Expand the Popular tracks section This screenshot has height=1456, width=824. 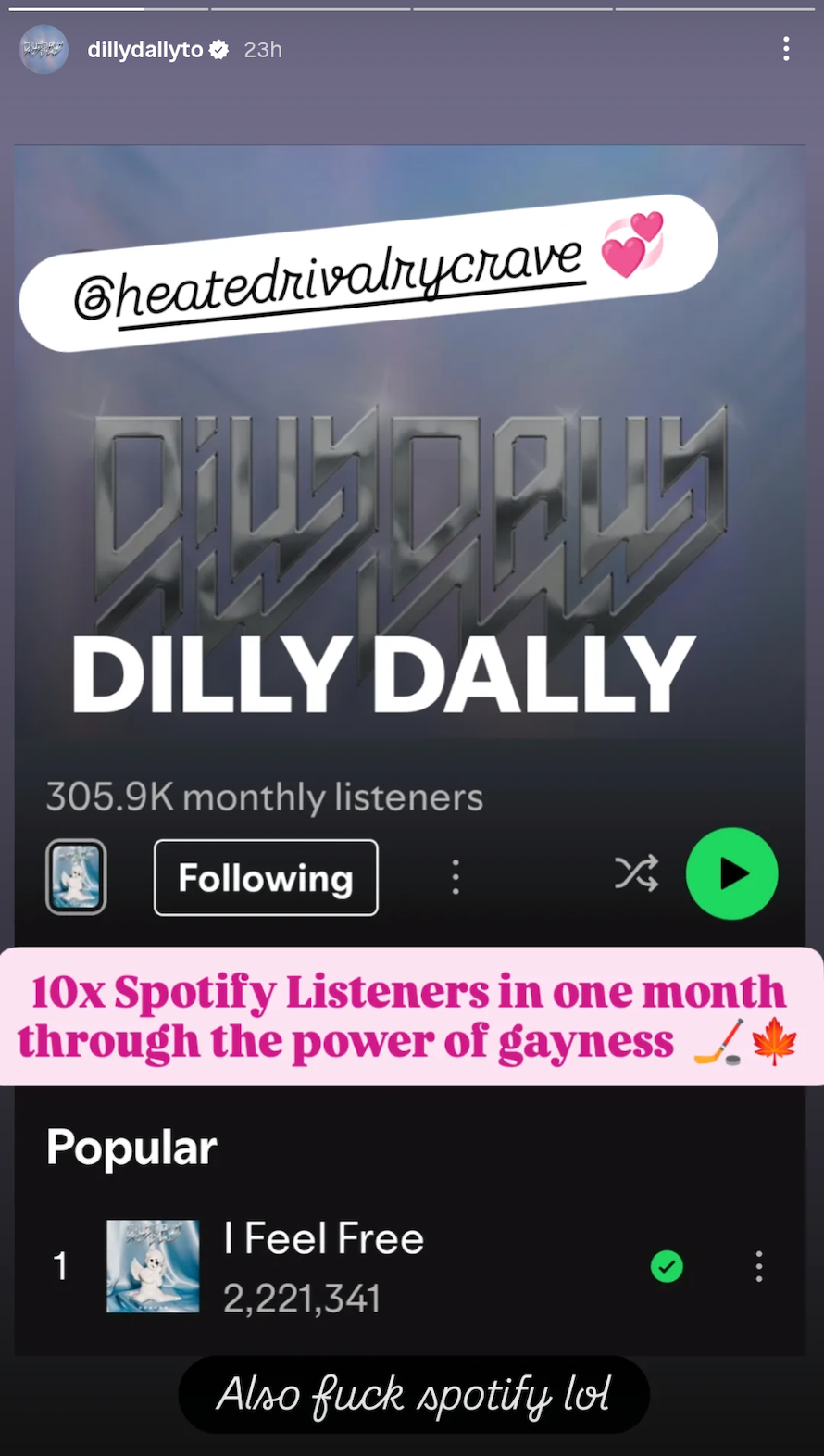tap(131, 1148)
